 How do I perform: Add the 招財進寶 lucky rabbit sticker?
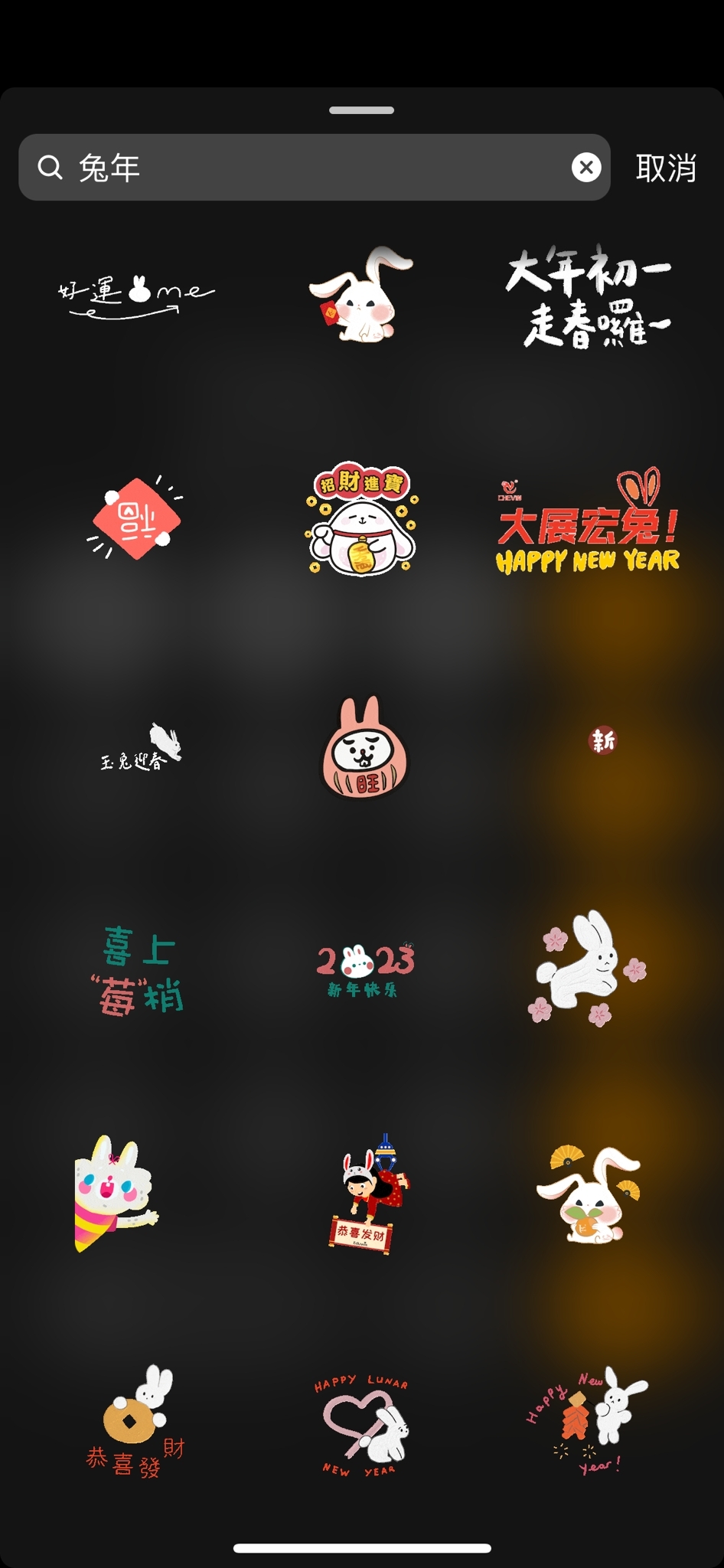[361, 520]
